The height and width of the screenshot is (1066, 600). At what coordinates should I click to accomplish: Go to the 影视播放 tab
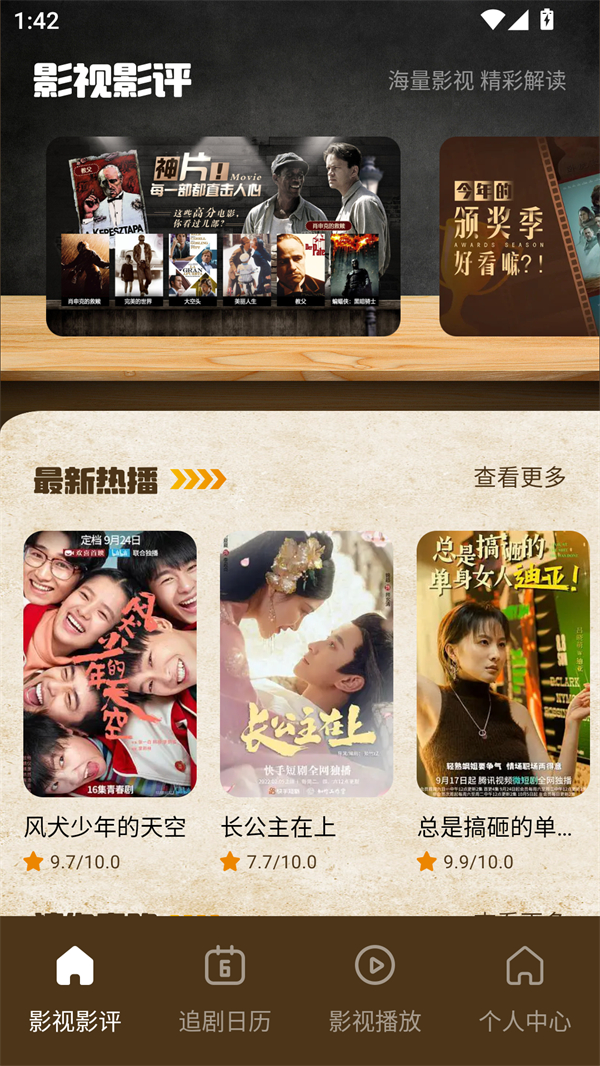375,990
